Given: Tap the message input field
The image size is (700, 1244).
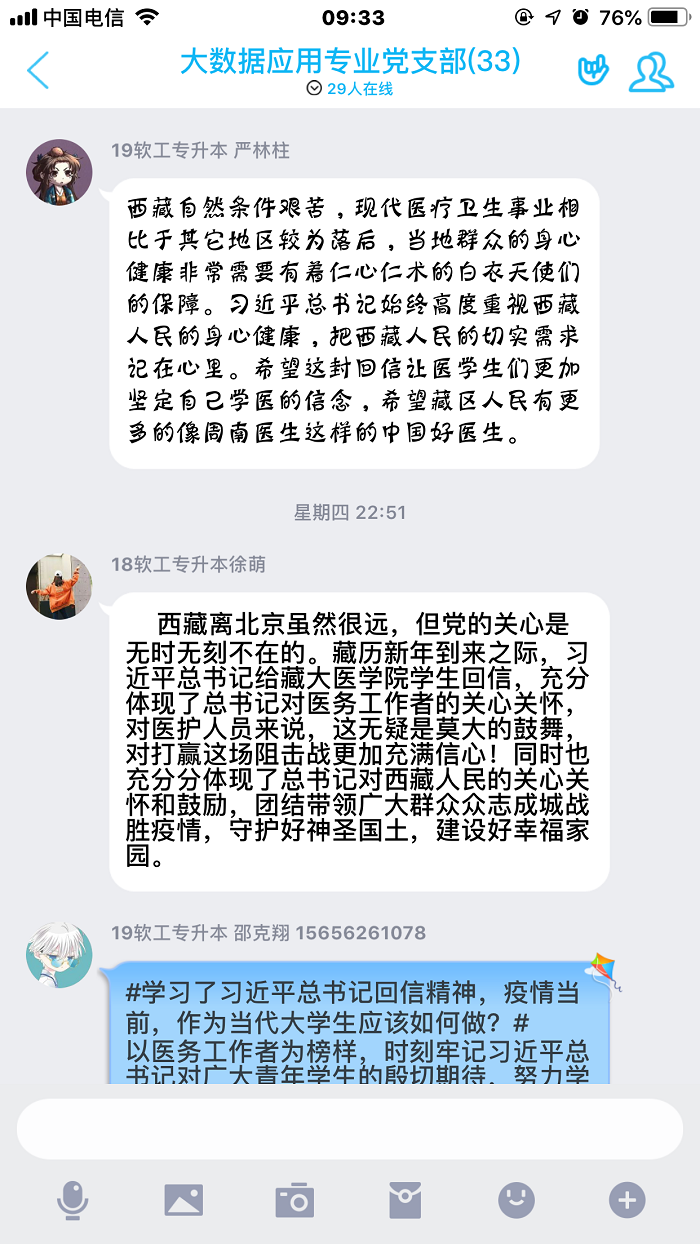Looking at the screenshot, I should [x=349, y=1129].
